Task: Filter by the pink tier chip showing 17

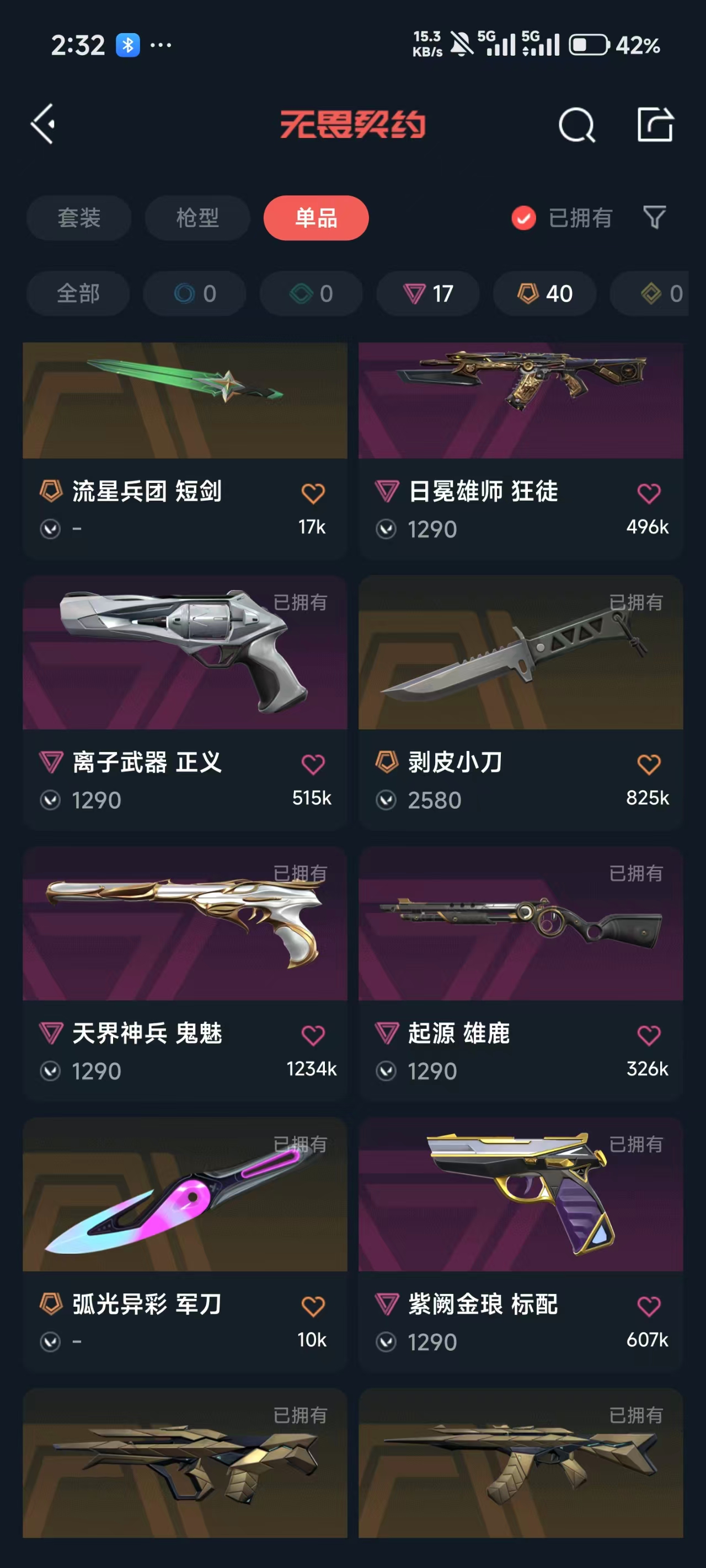Action: click(427, 293)
